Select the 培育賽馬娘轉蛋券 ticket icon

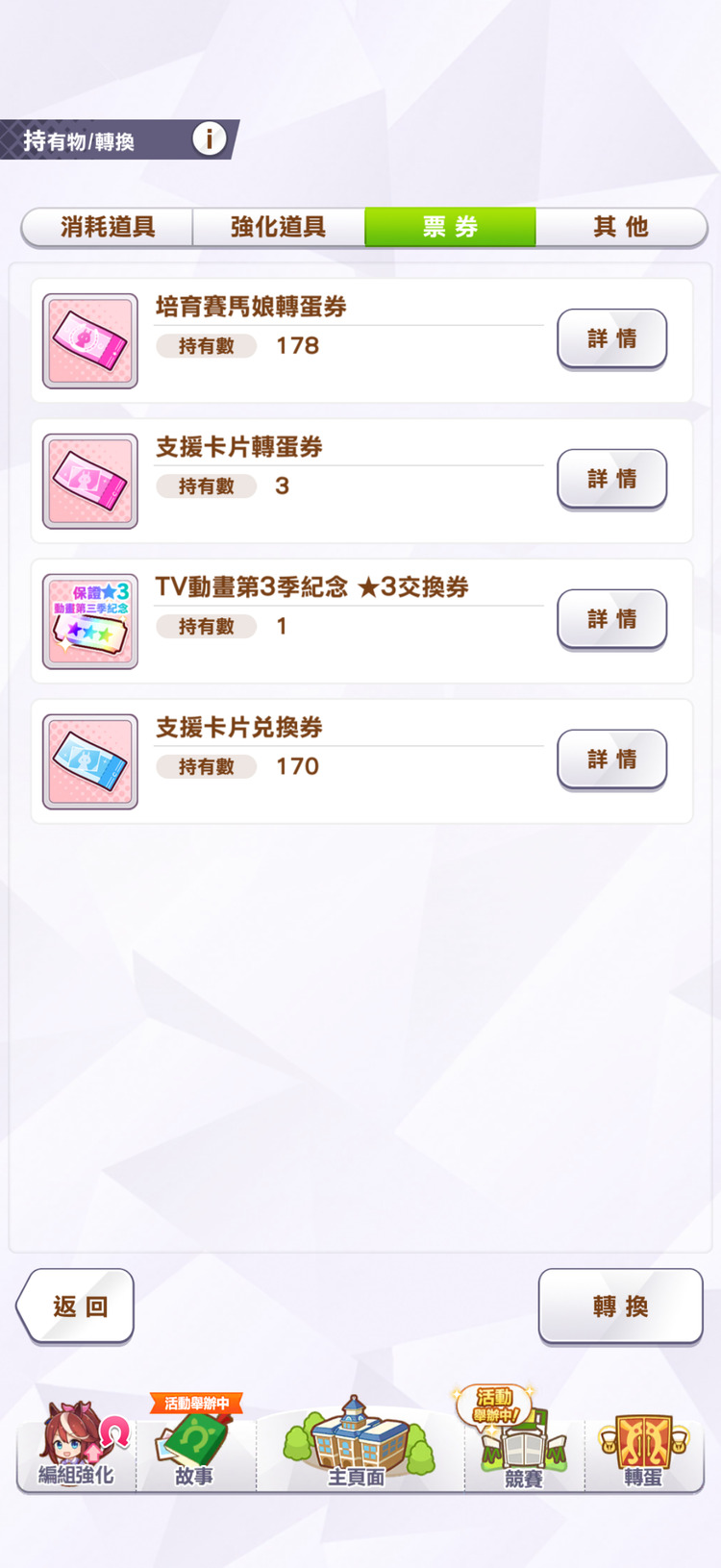(x=89, y=338)
